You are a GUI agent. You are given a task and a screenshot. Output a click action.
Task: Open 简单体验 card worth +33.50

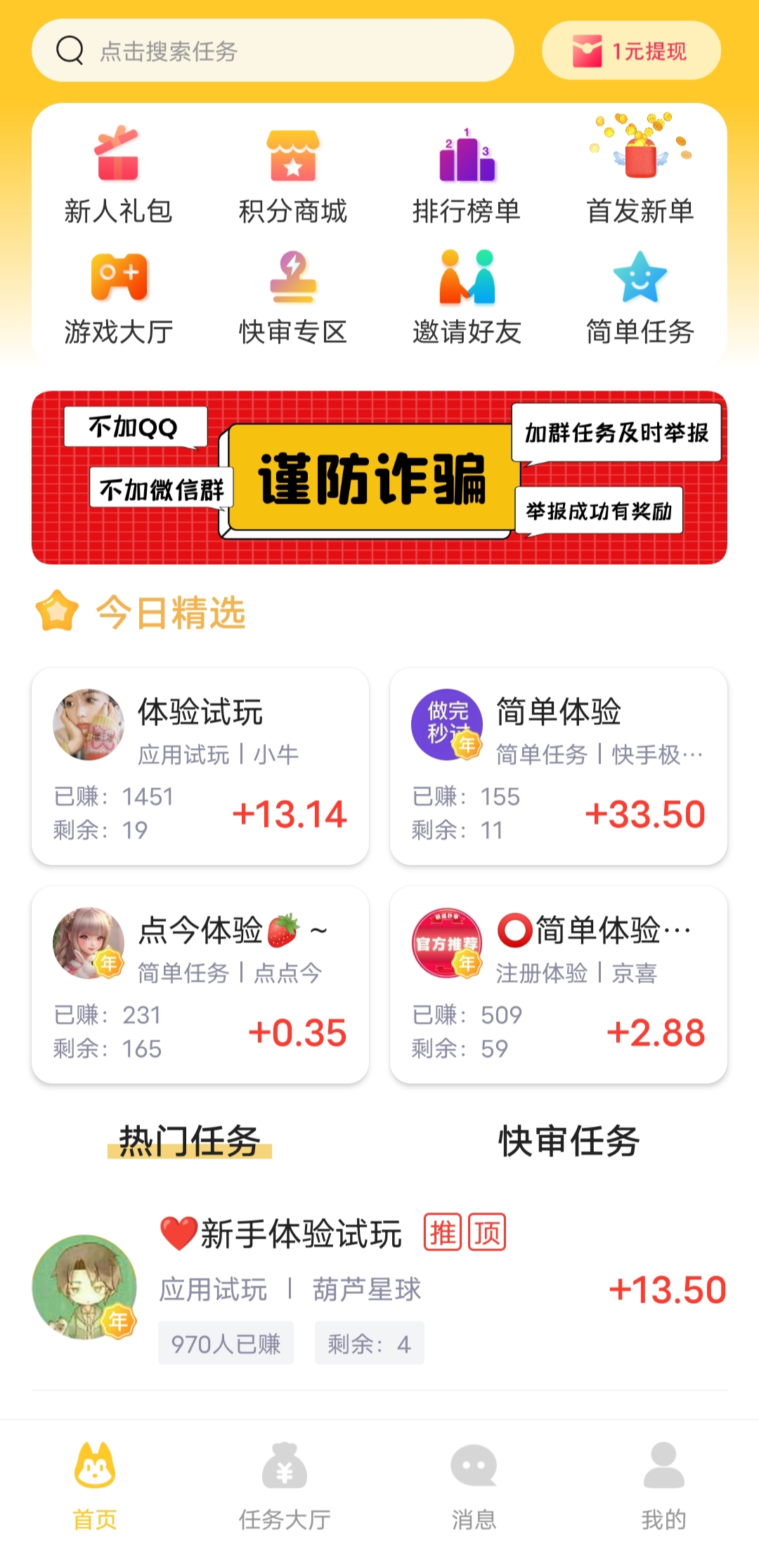(x=559, y=766)
